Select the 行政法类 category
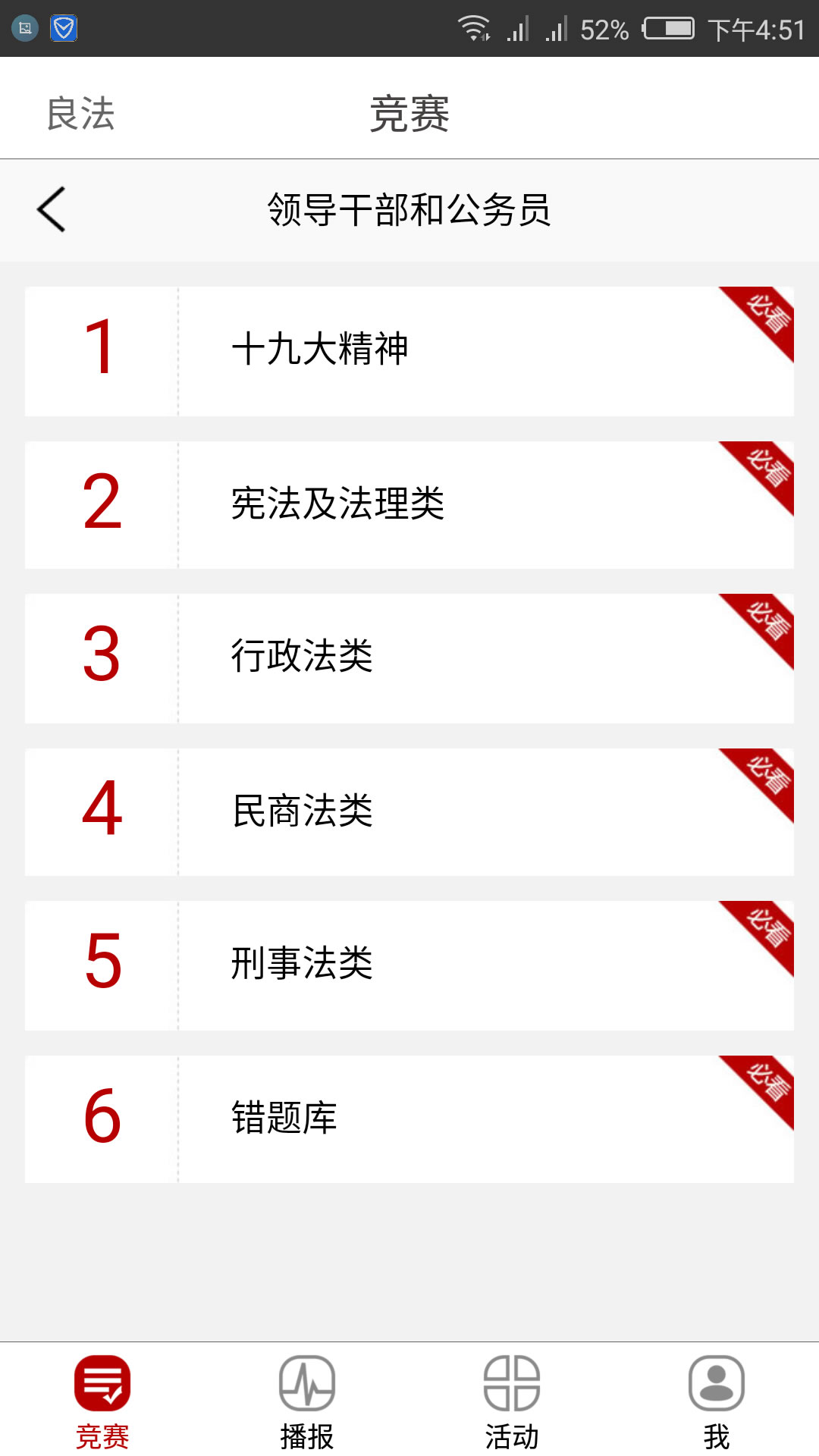 coord(409,658)
